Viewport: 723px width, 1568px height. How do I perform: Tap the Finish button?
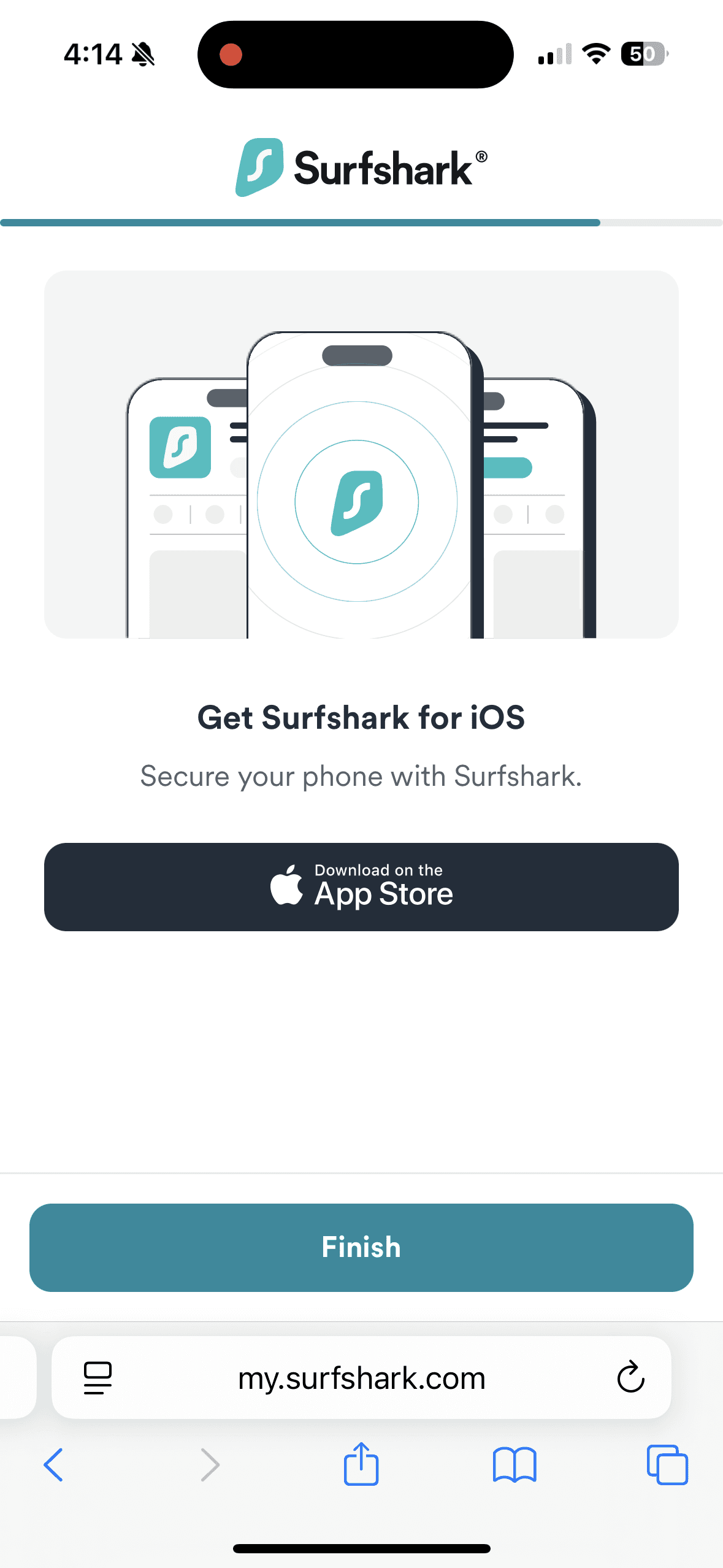tap(361, 1247)
